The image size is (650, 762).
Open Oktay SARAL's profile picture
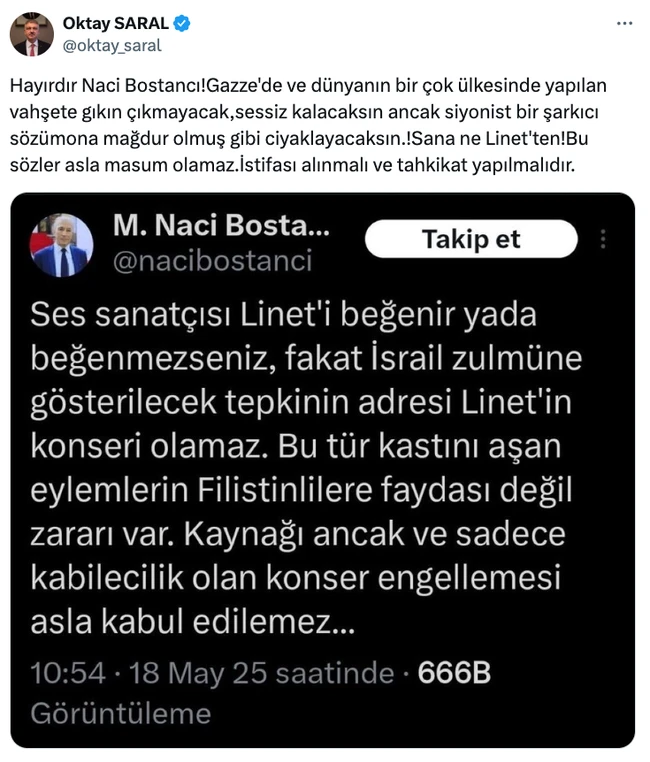31,35
